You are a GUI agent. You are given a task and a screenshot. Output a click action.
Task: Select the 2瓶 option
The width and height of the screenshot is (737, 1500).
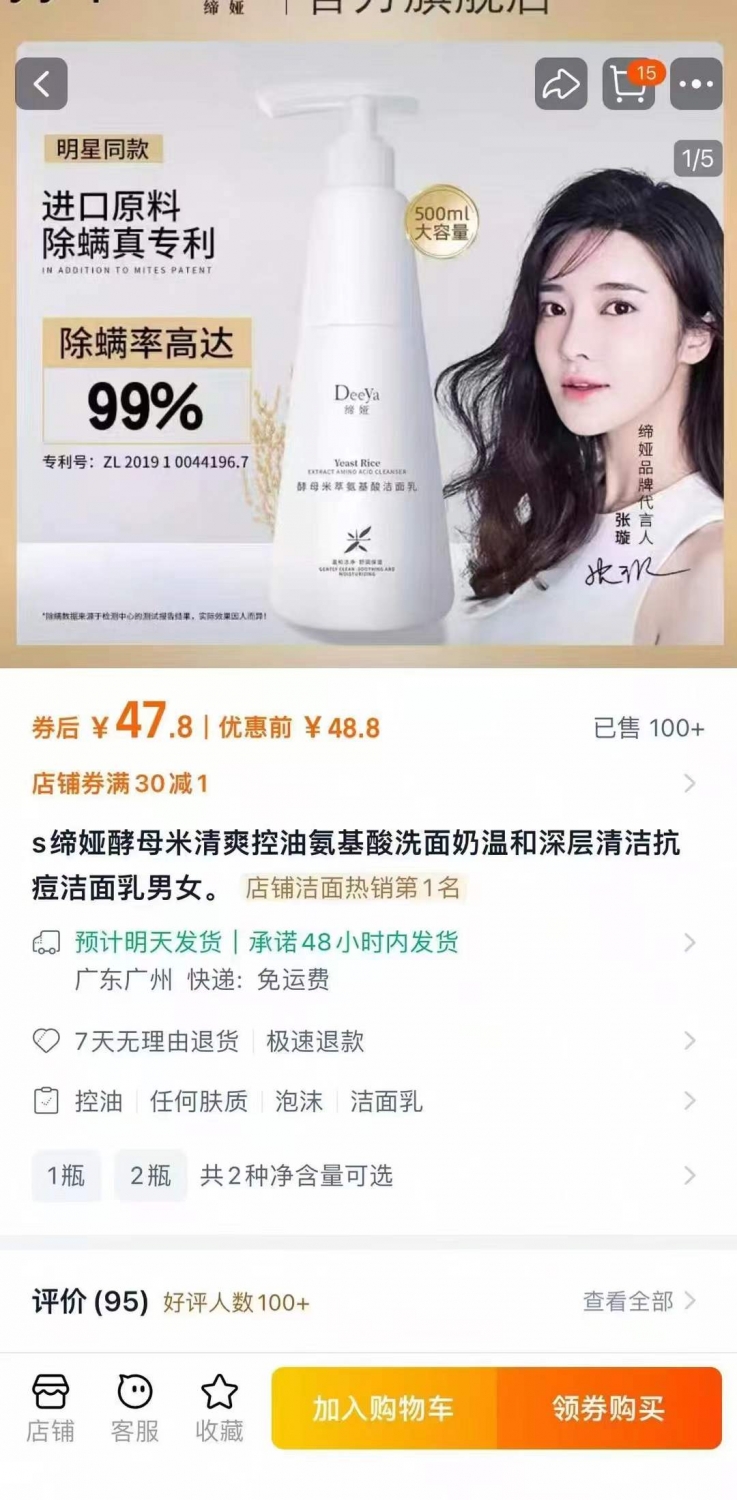click(150, 1175)
